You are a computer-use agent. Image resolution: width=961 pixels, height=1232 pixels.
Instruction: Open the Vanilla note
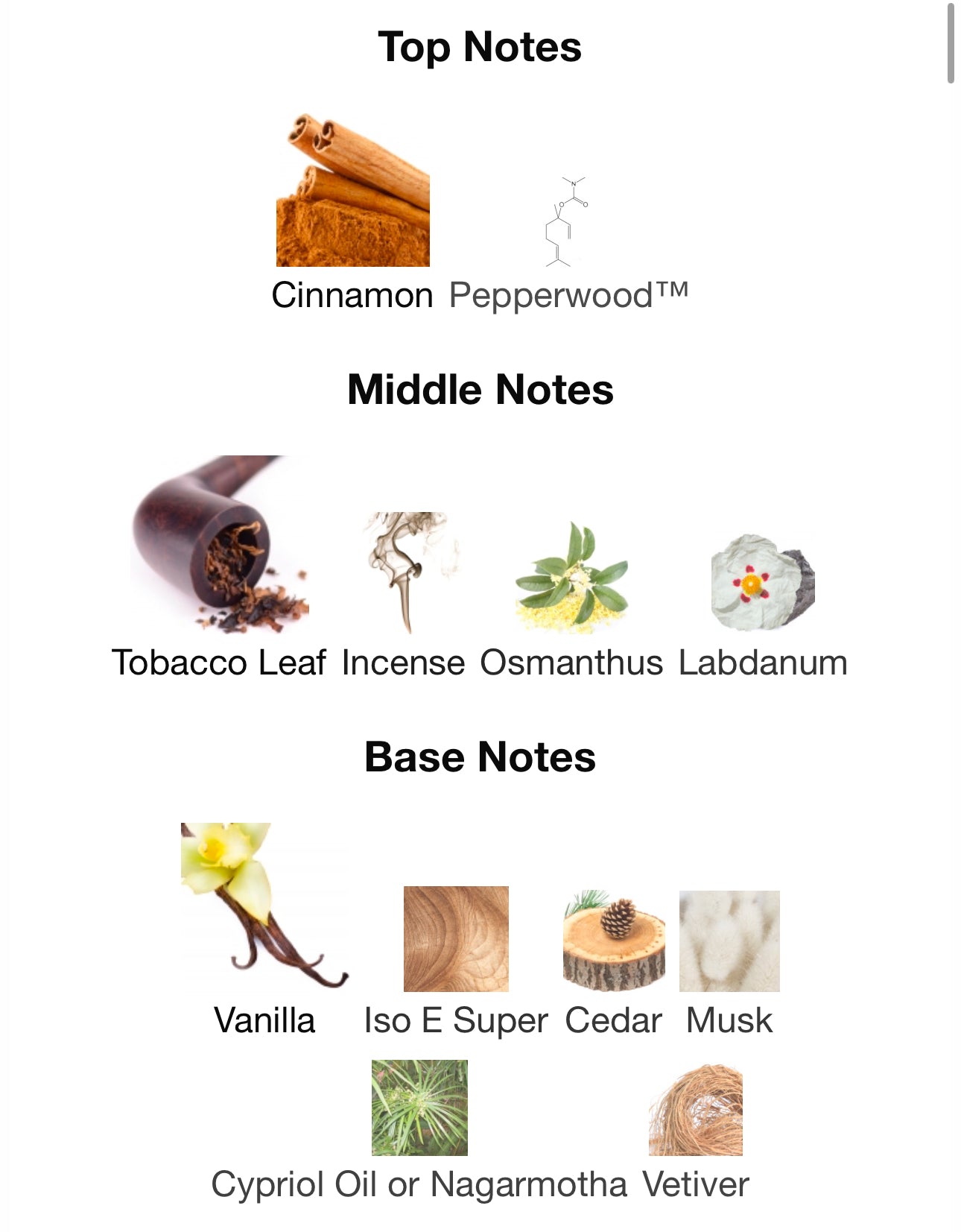point(264,906)
